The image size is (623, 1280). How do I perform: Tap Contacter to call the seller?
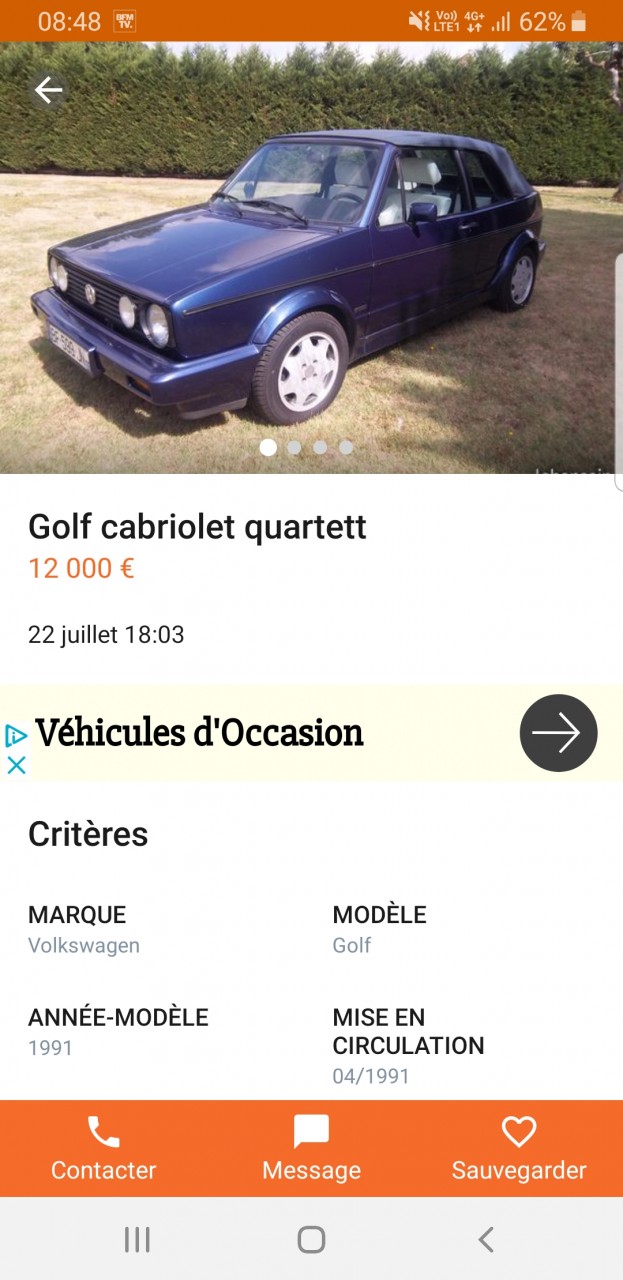(x=104, y=1149)
